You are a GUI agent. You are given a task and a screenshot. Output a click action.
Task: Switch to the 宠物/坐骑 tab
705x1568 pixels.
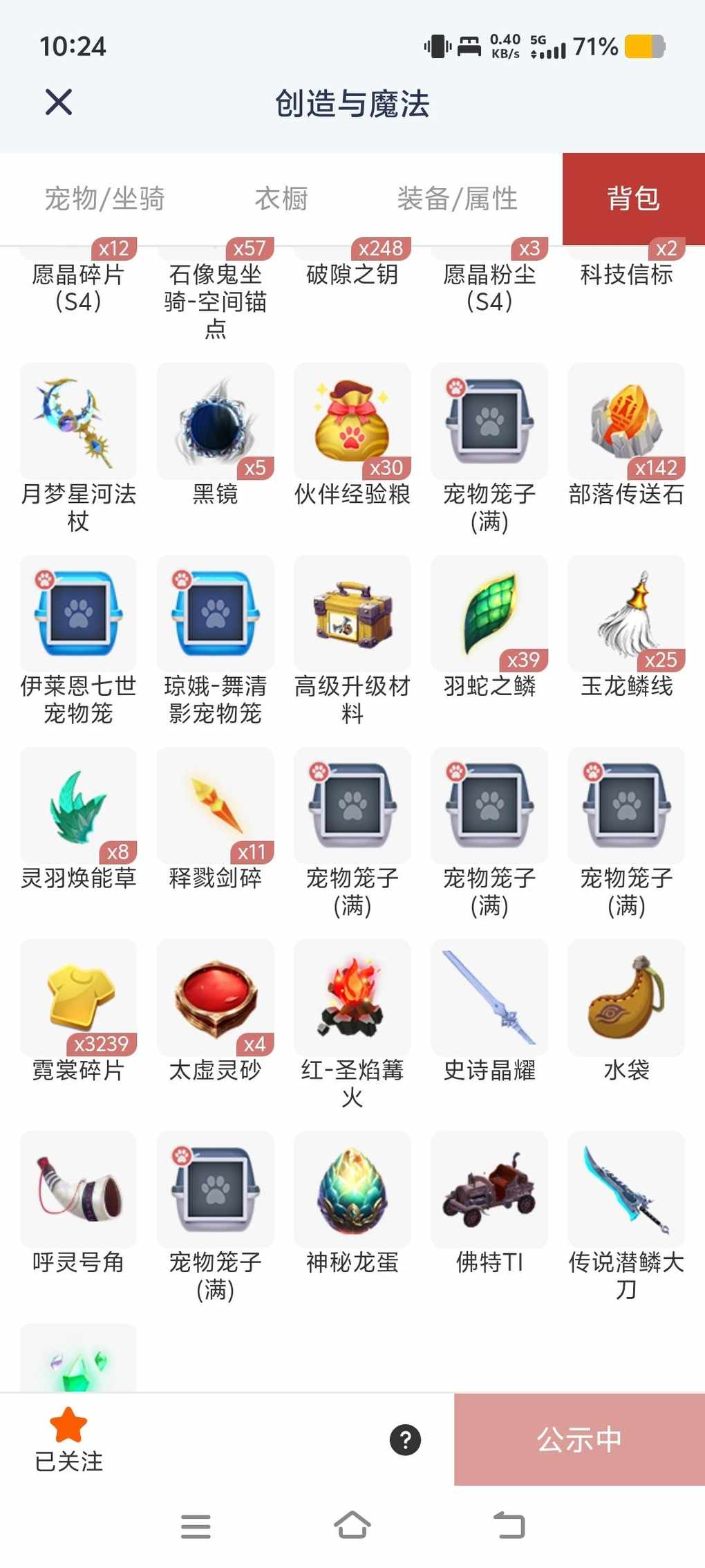point(104,199)
